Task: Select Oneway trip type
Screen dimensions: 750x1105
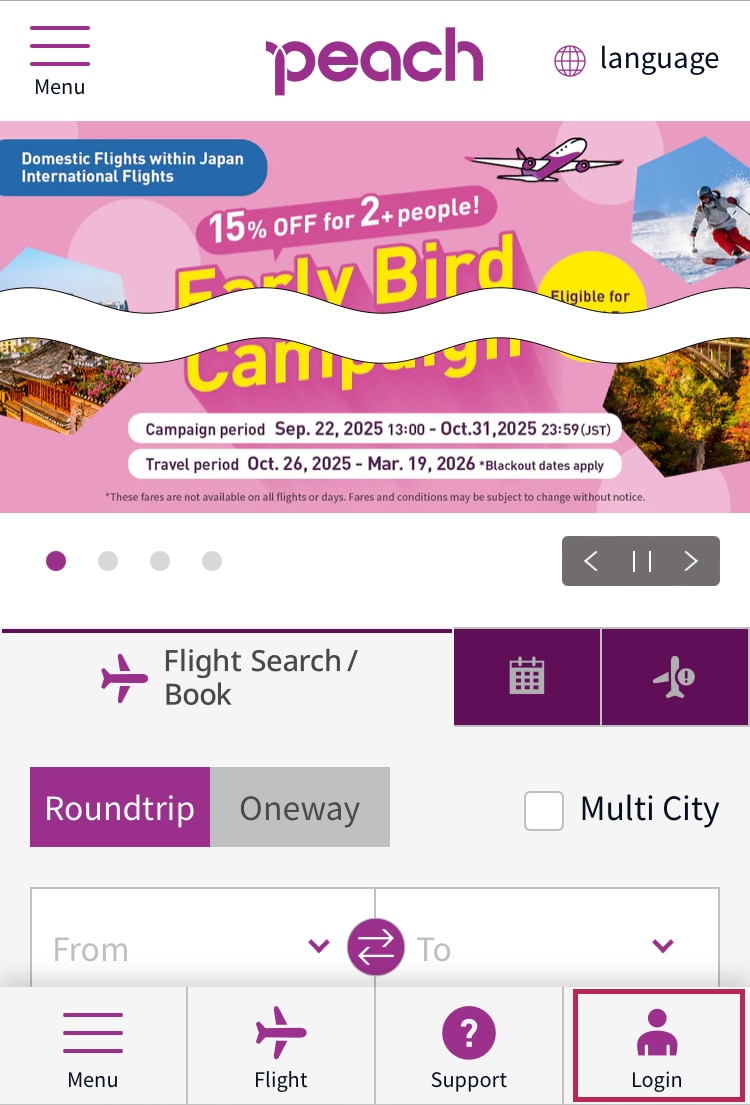Action: pos(299,807)
